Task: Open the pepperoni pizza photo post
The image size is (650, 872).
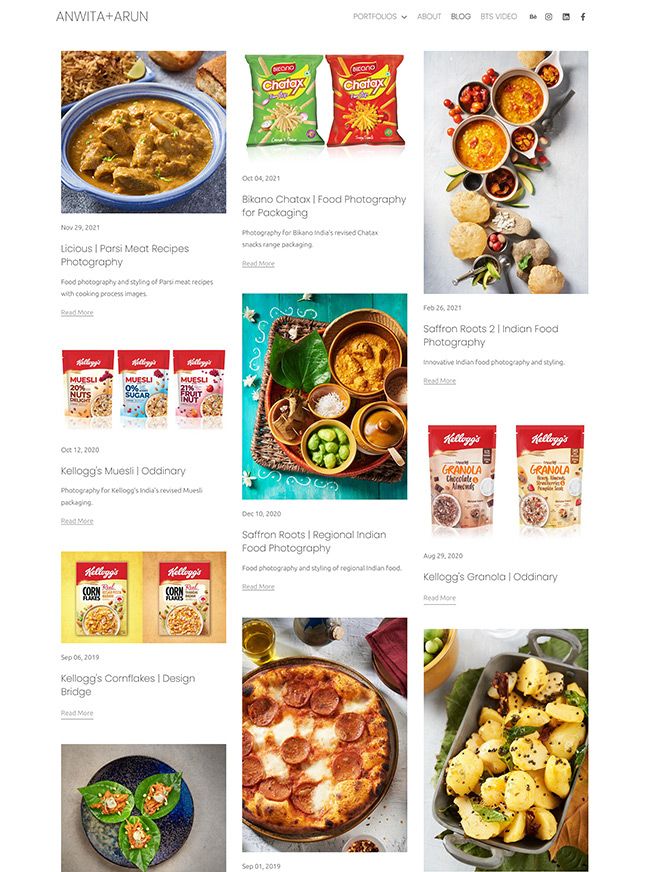Action: click(324, 734)
